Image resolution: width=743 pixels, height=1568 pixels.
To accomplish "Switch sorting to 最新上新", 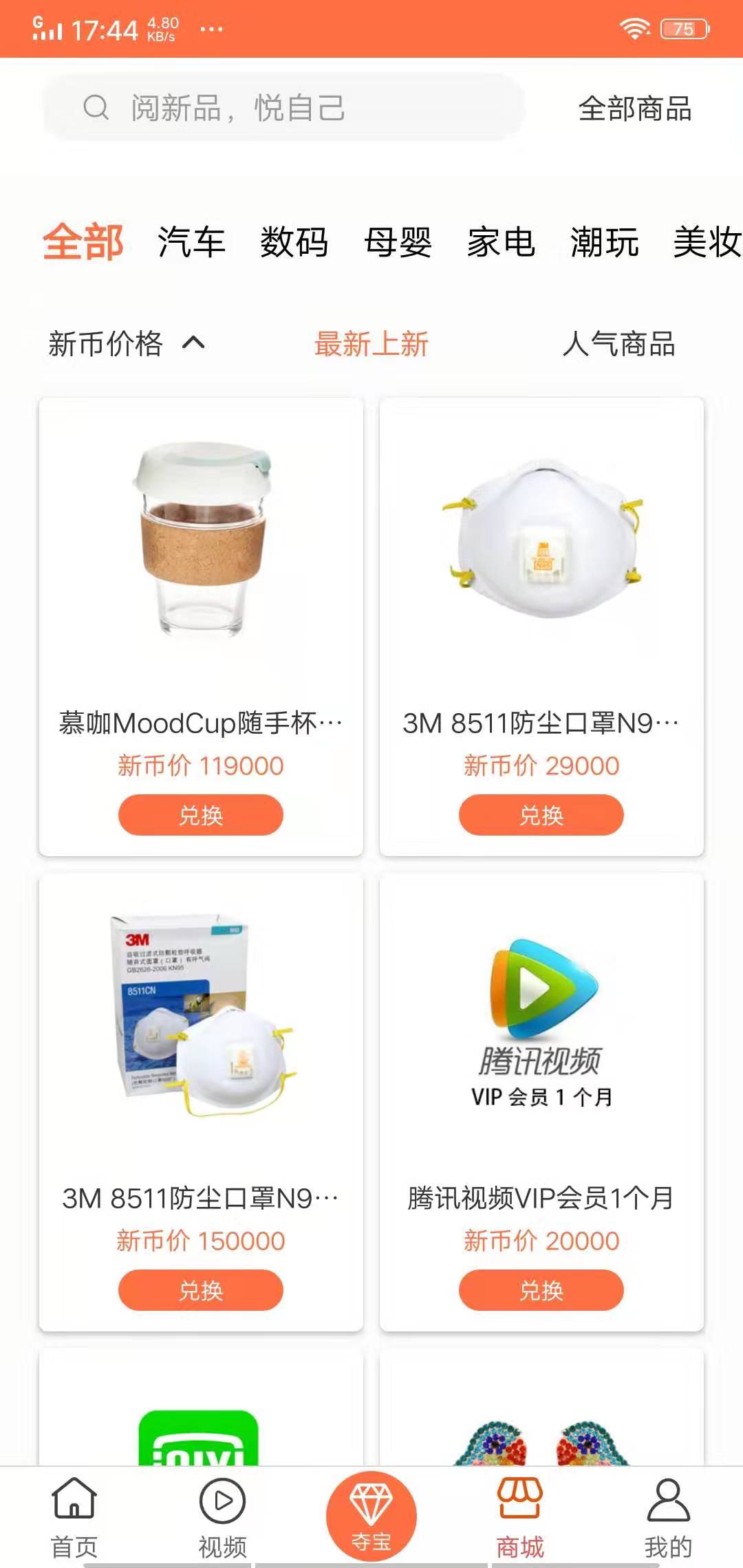I will point(371,344).
